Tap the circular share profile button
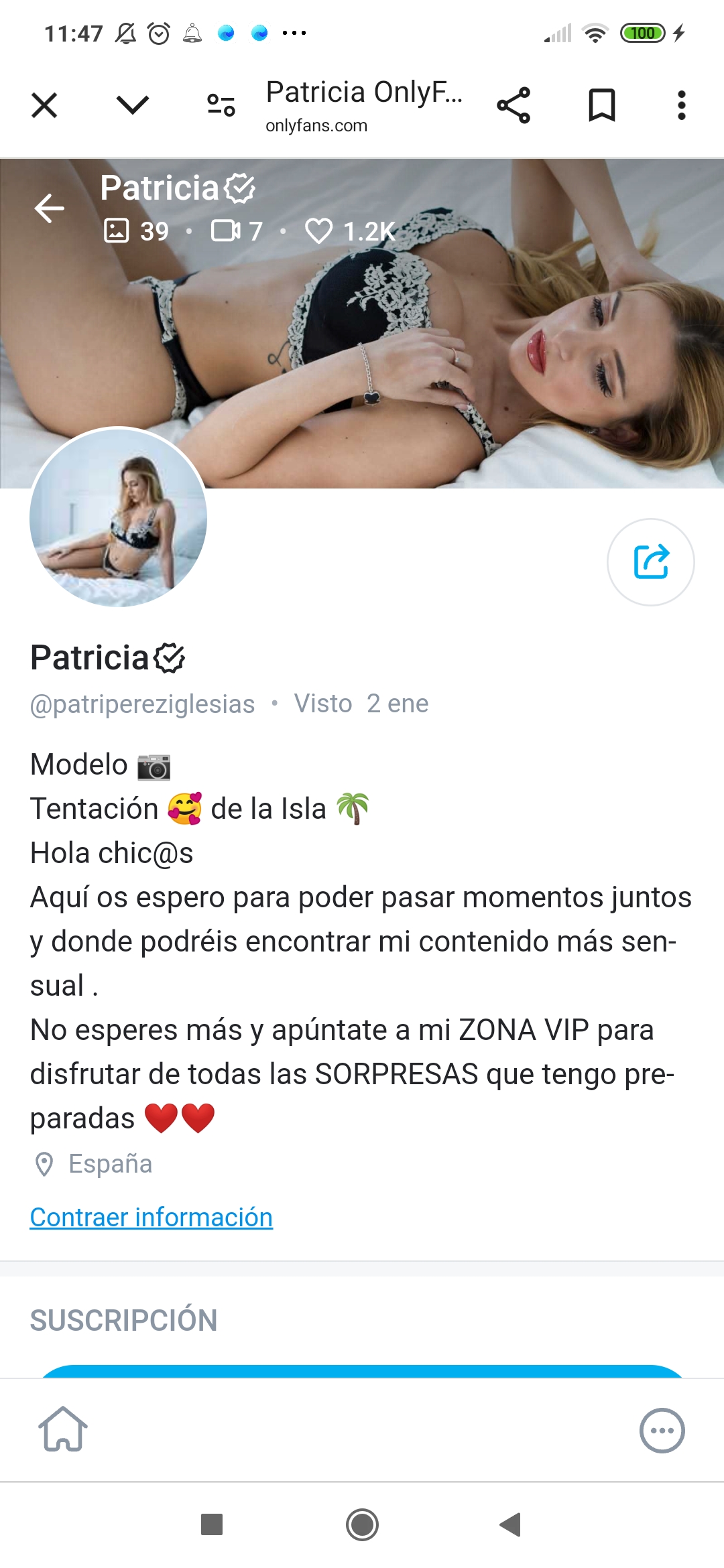Screen dimensions: 724x1568 point(650,562)
